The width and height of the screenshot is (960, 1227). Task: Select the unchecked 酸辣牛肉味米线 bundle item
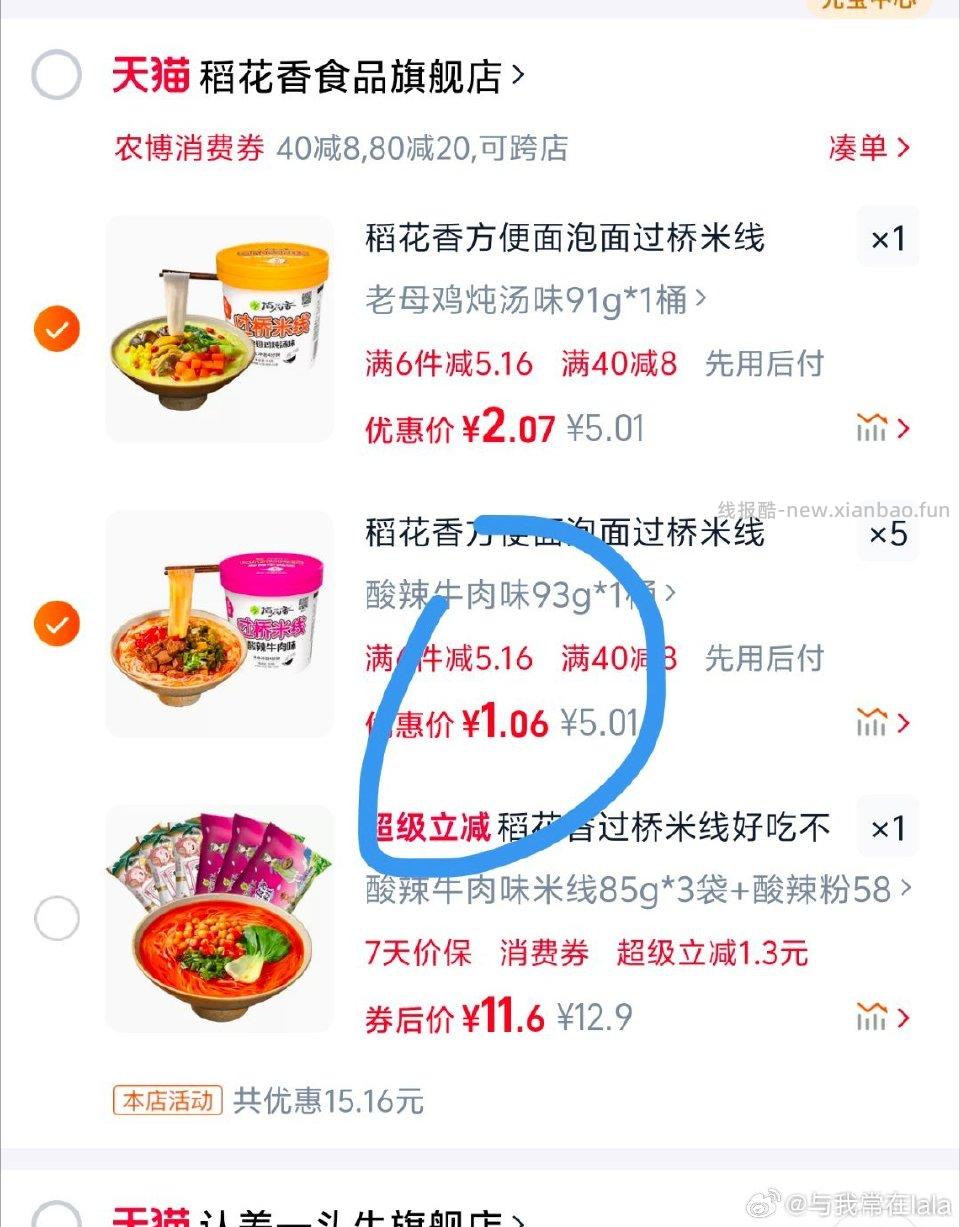point(57,917)
